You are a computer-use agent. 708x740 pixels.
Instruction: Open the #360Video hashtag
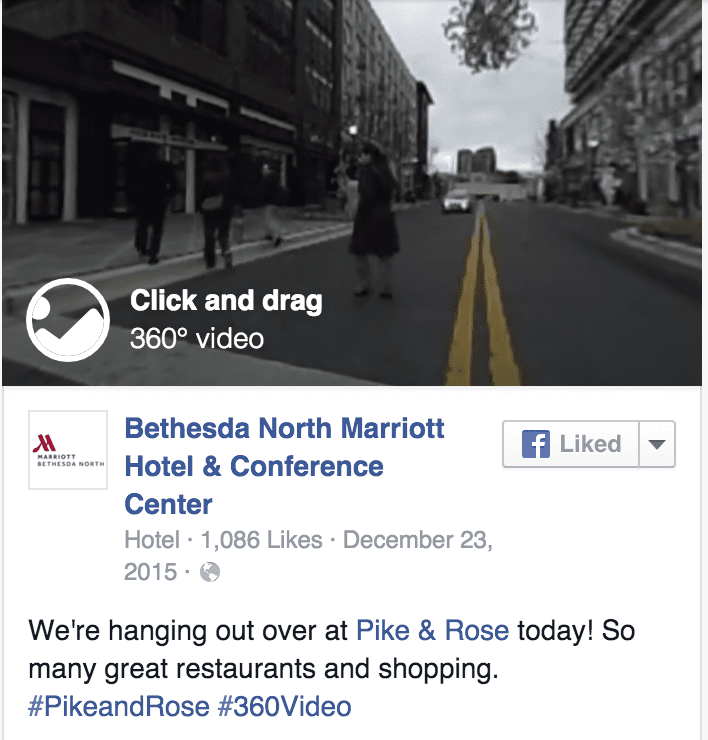[284, 707]
